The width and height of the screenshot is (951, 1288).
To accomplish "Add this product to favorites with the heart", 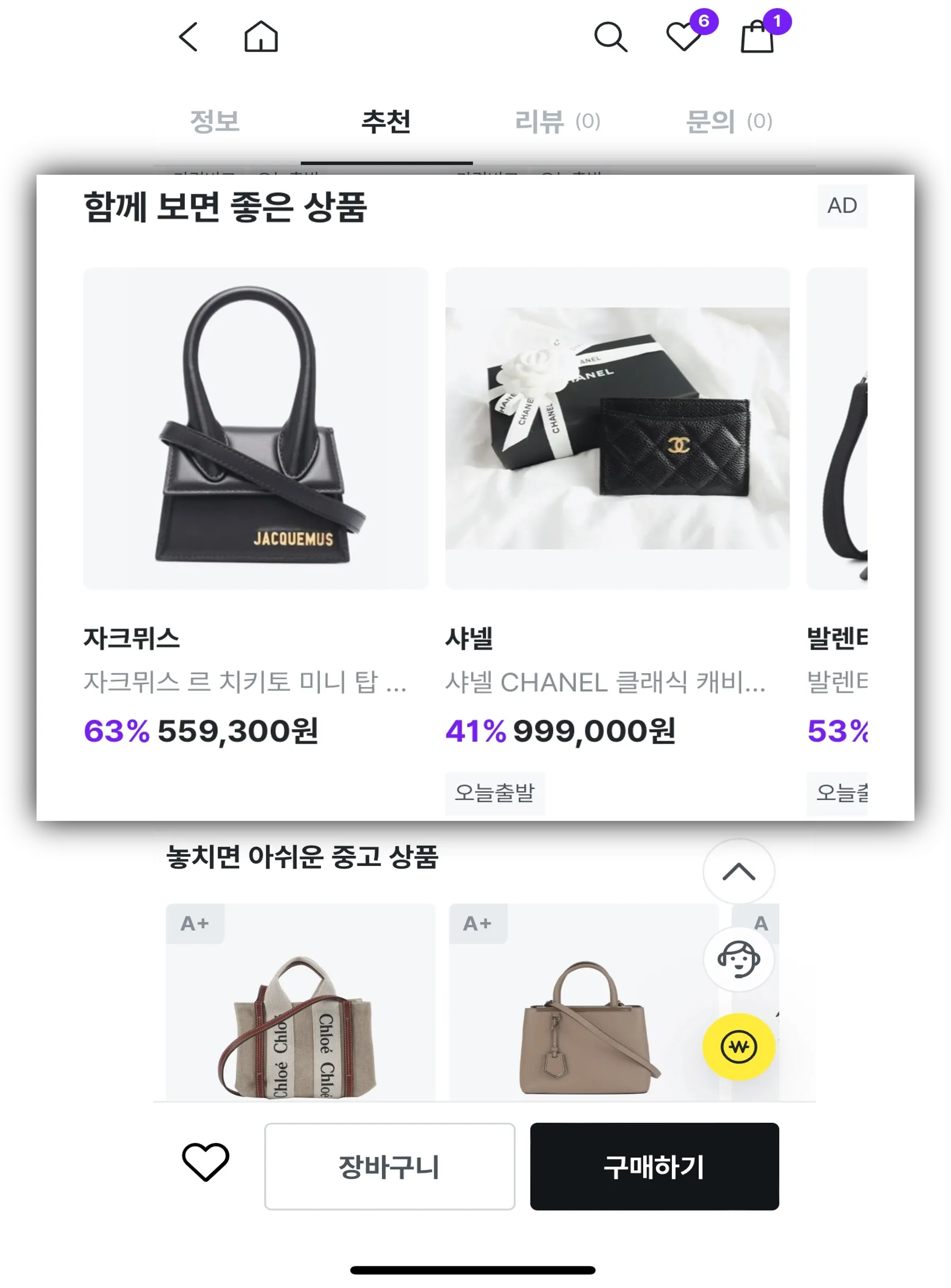I will click(x=206, y=1161).
